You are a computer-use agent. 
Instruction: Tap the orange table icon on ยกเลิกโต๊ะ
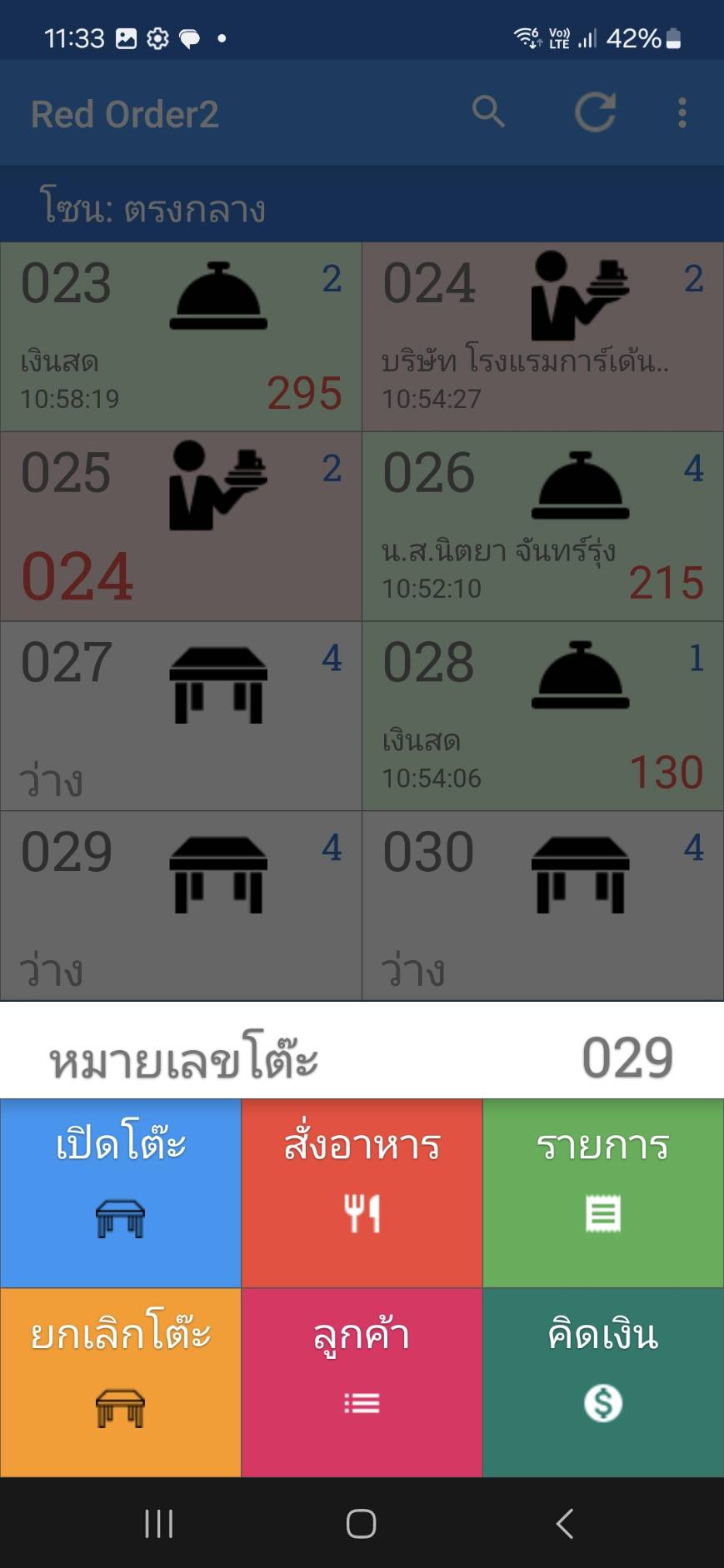pyautogui.click(x=120, y=1408)
